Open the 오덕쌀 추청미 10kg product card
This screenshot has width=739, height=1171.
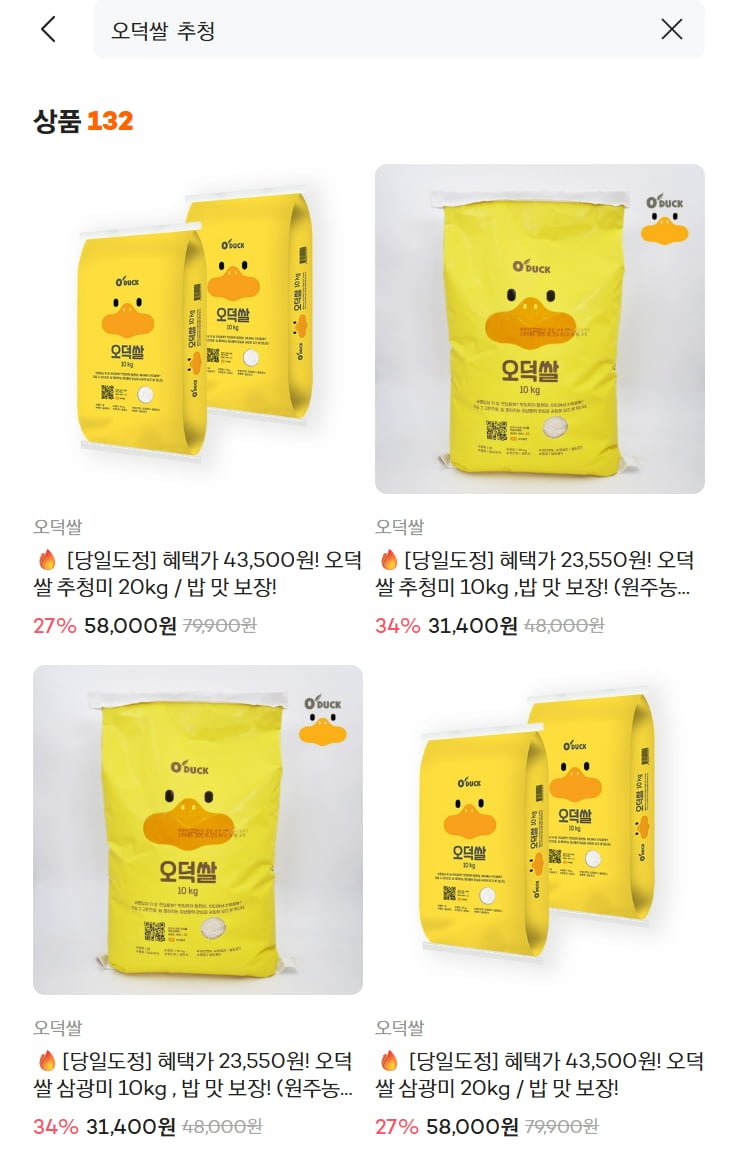click(540, 400)
